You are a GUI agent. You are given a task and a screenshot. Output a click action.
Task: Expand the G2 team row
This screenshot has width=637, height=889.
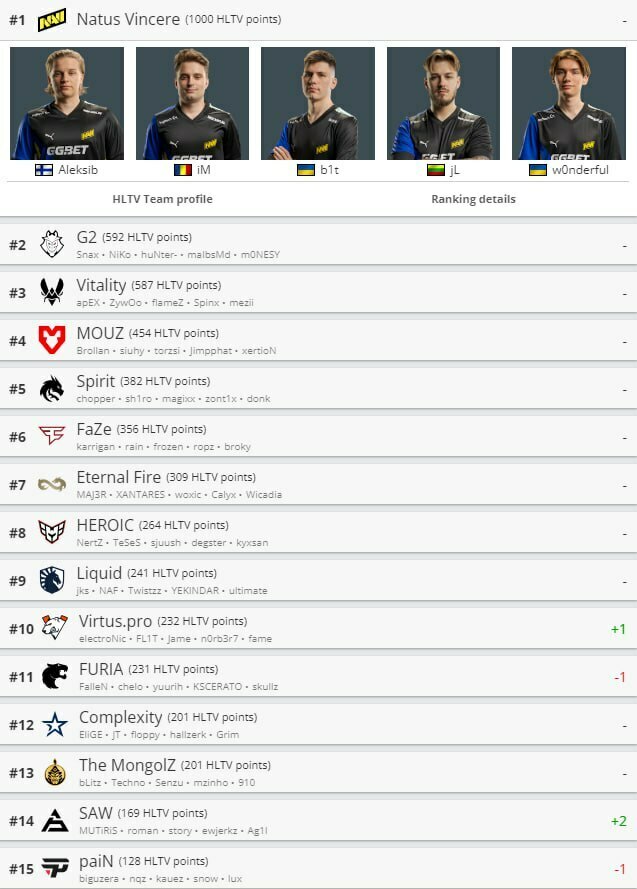[x=318, y=245]
